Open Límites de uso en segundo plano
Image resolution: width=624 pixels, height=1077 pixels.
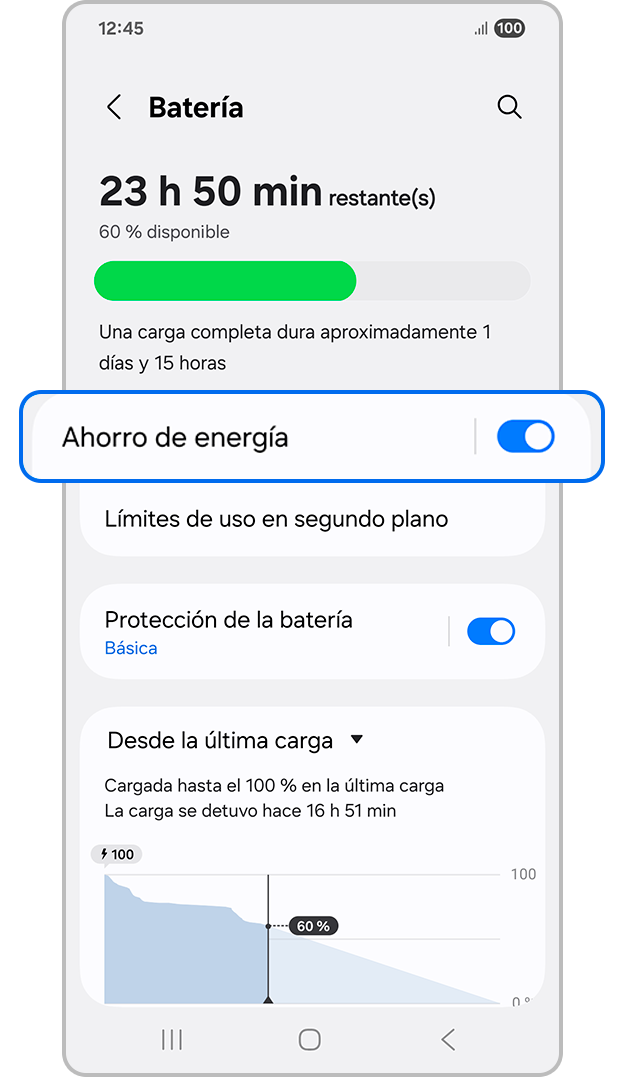point(276,519)
